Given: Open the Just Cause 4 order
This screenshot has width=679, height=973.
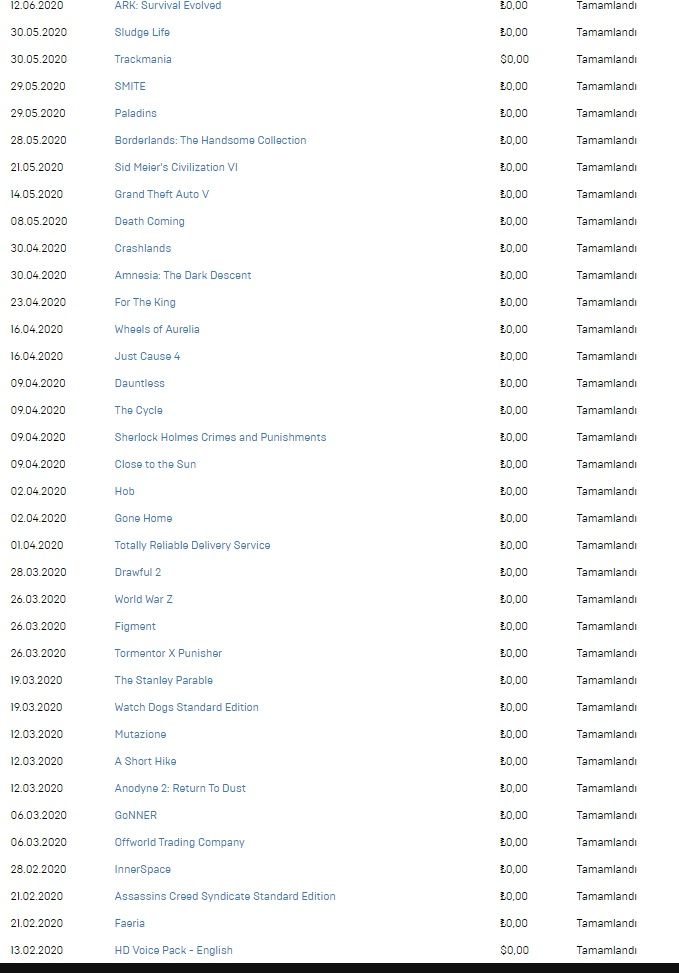Looking at the screenshot, I should coord(147,356).
